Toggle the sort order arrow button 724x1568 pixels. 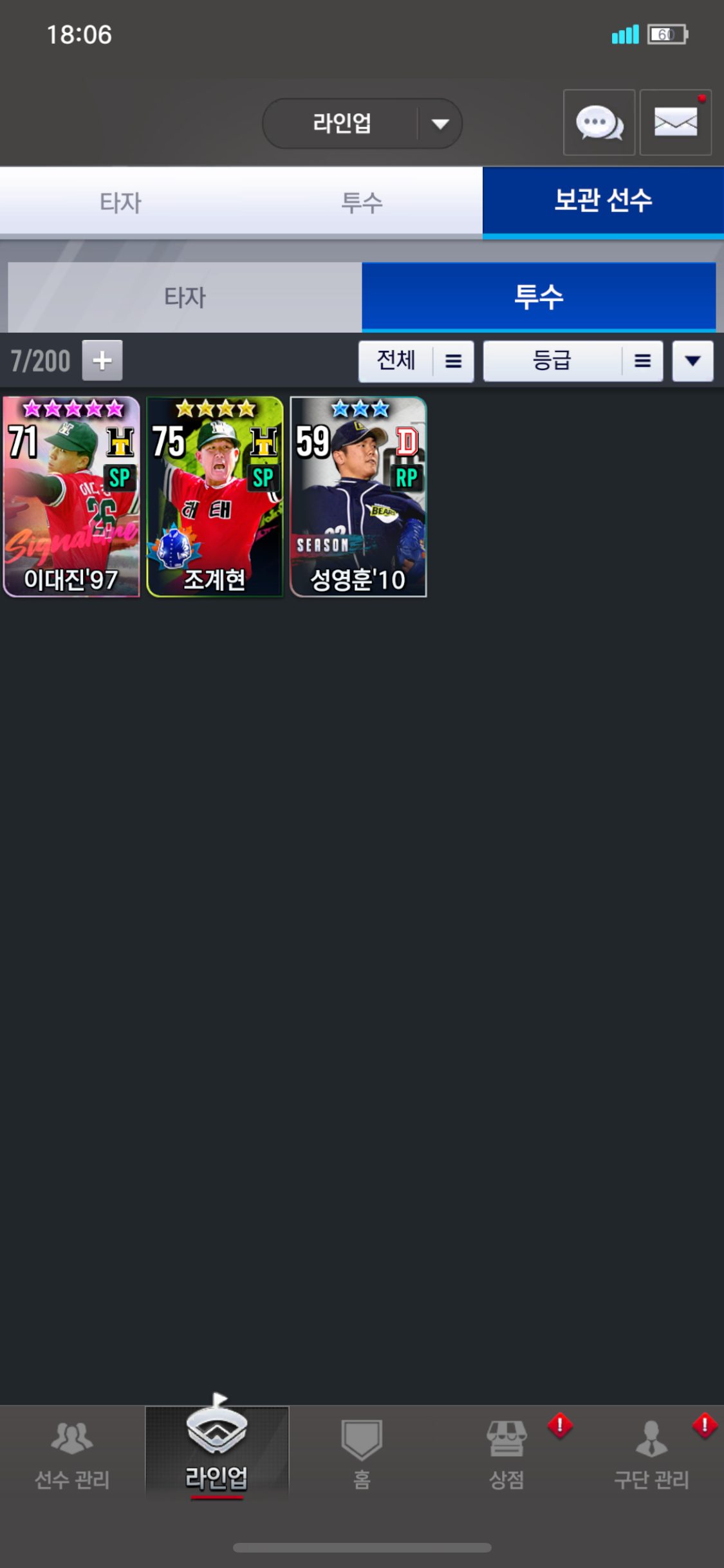(x=693, y=361)
